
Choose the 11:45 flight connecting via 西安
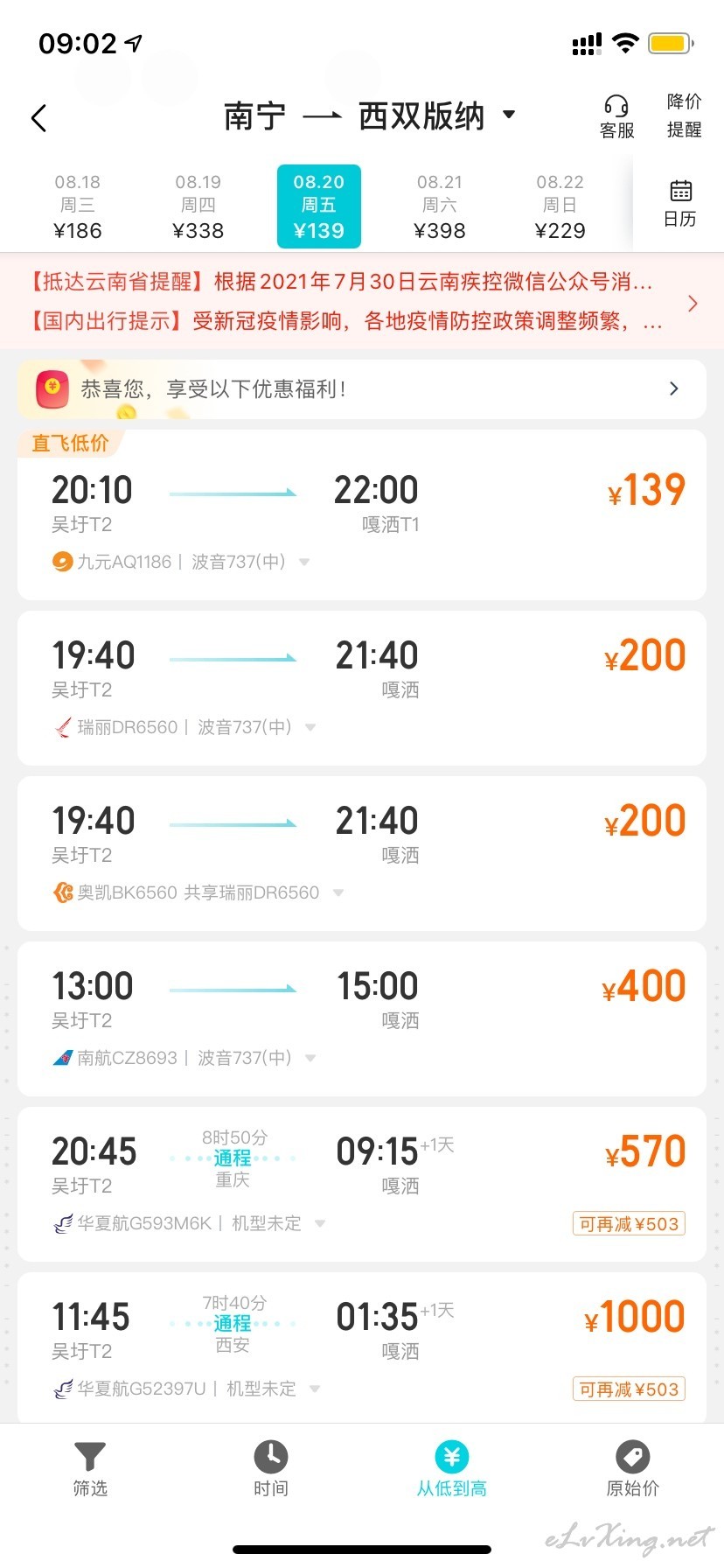[x=362, y=1347]
